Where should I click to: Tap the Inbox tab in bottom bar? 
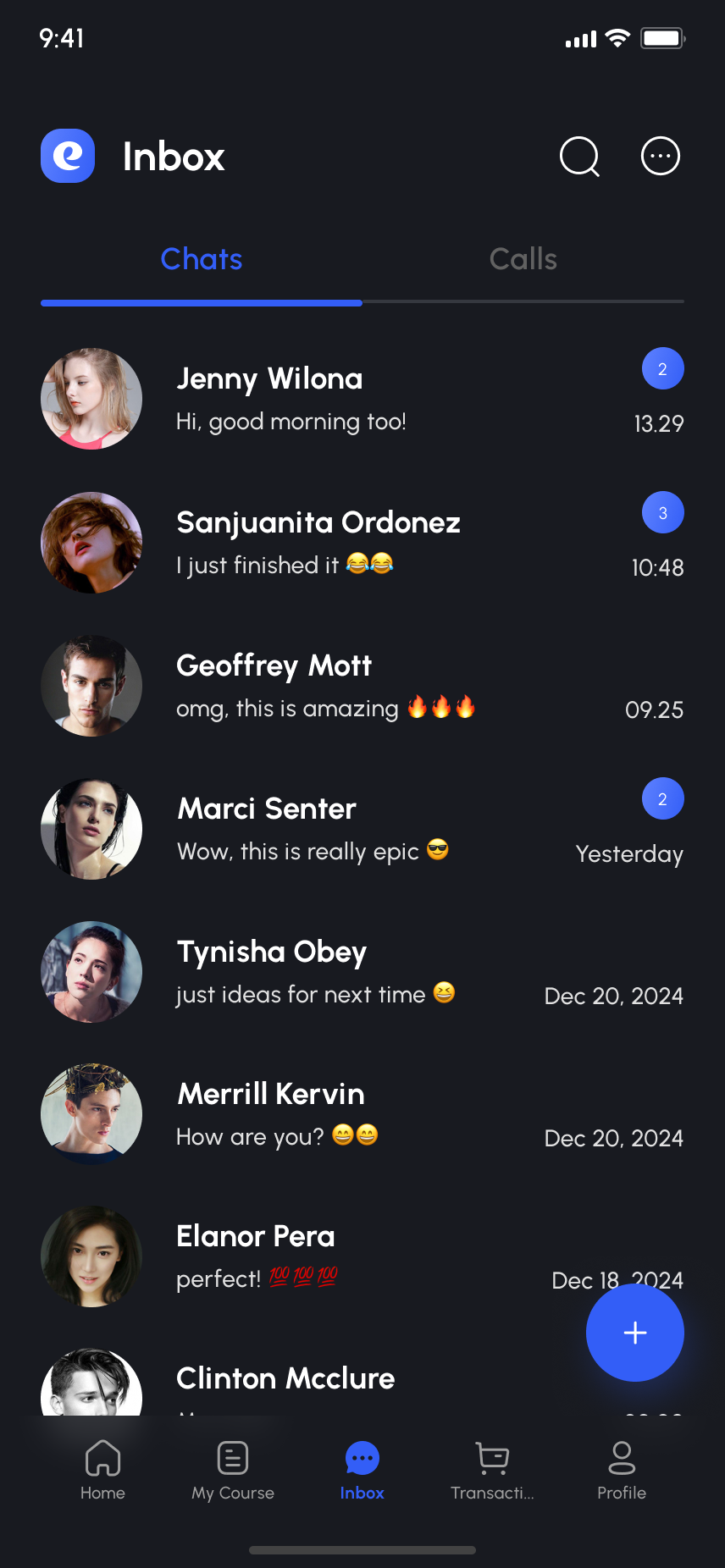click(362, 1470)
